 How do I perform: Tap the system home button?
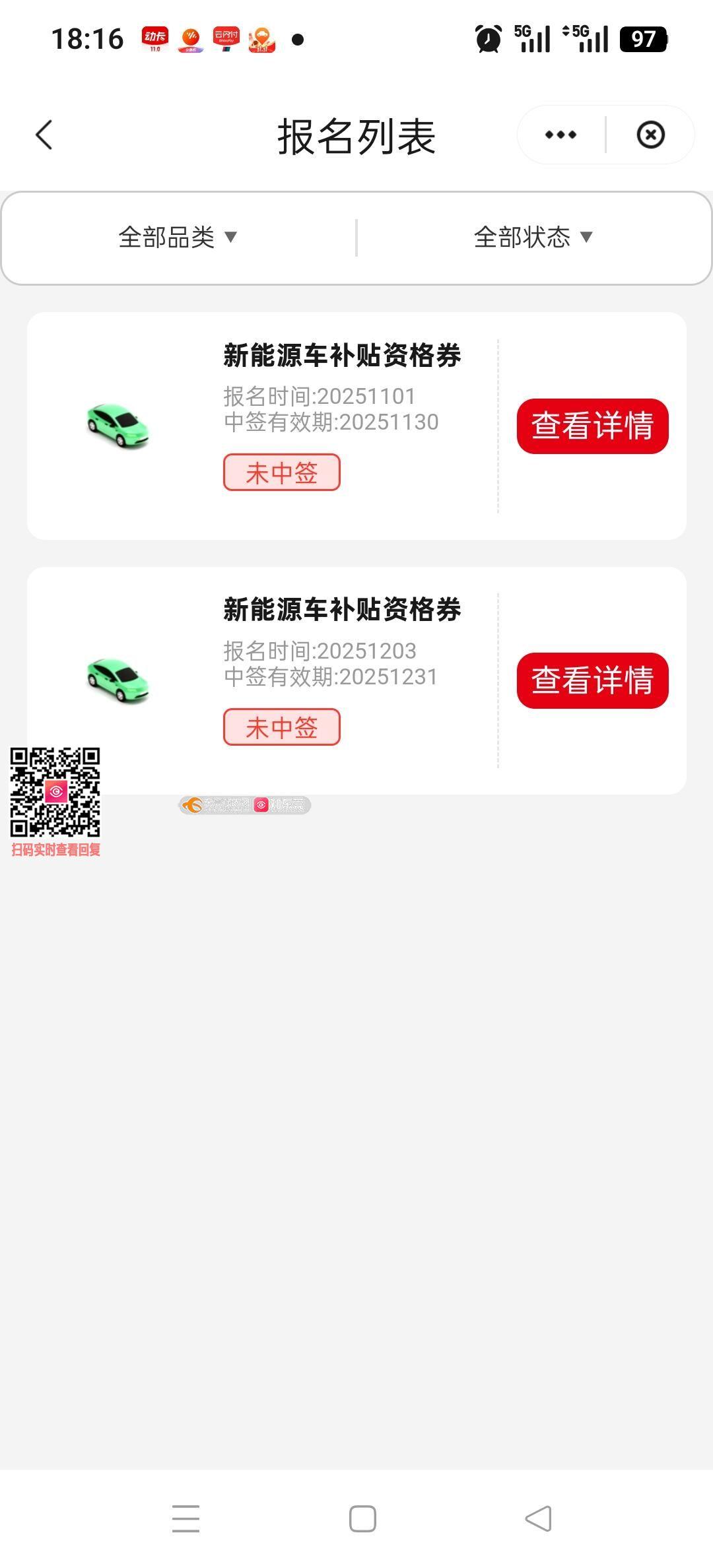pyautogui.click(x=362, y=1519)
